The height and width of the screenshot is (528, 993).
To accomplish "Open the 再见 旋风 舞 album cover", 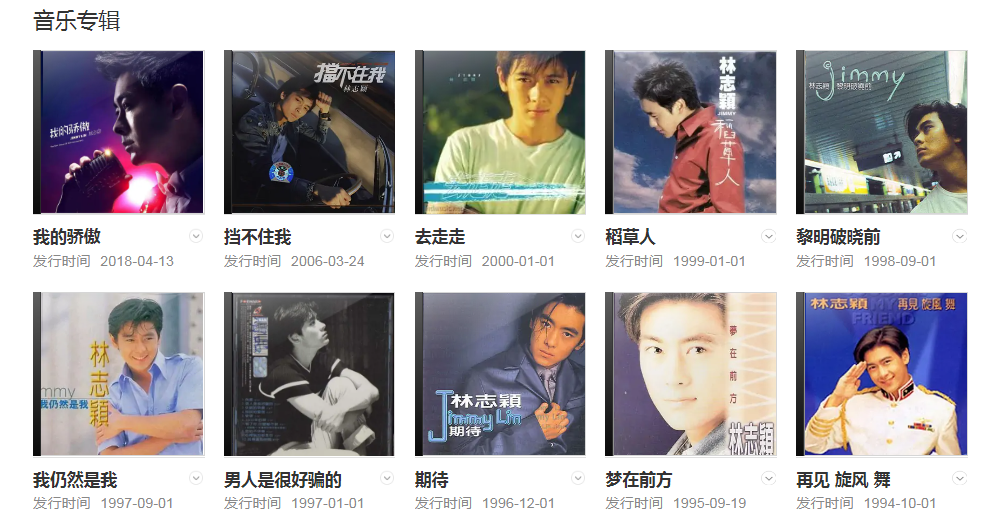I will (x=882, y=375).
